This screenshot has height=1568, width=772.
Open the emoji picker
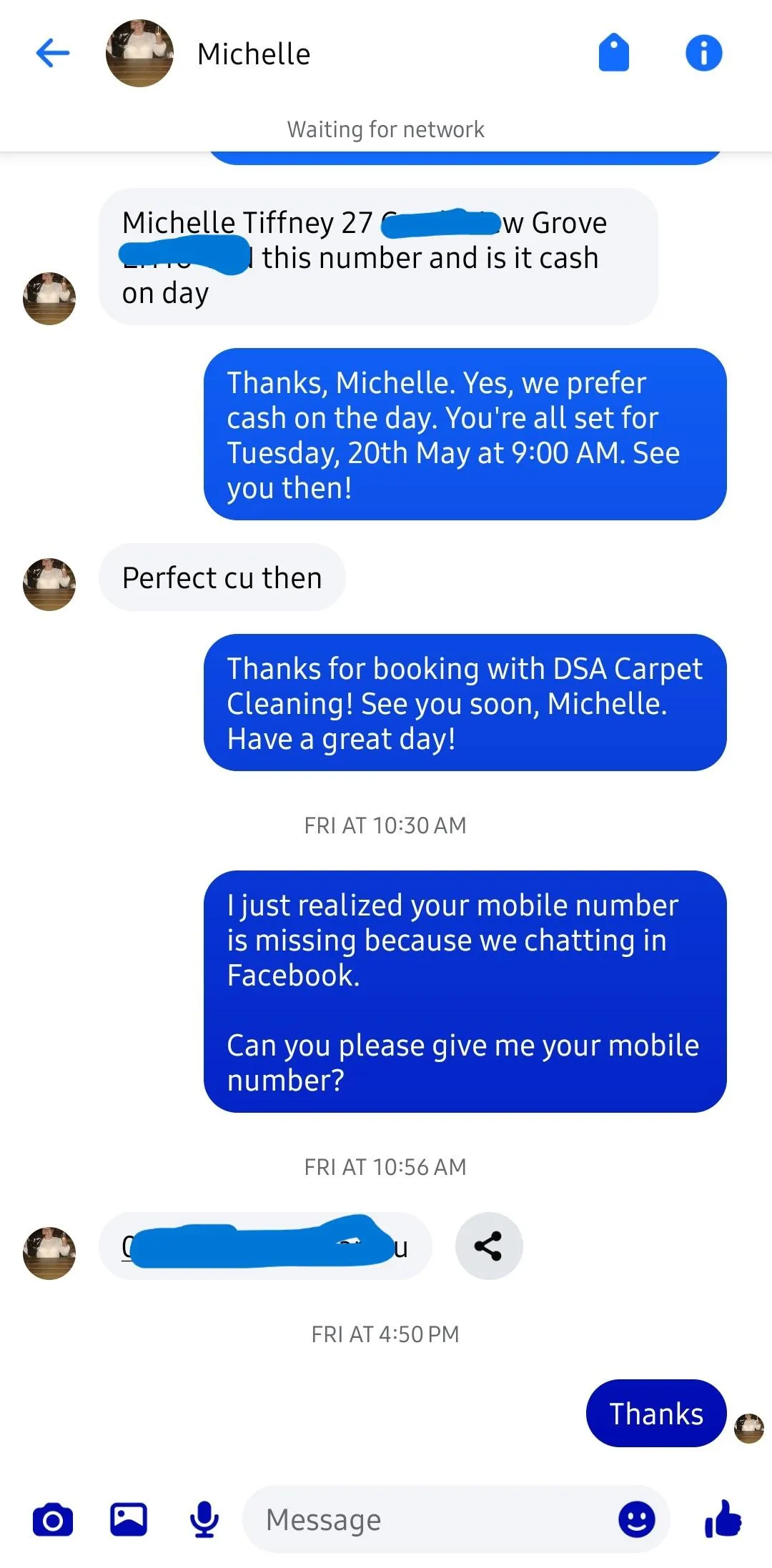(636, 1519)
